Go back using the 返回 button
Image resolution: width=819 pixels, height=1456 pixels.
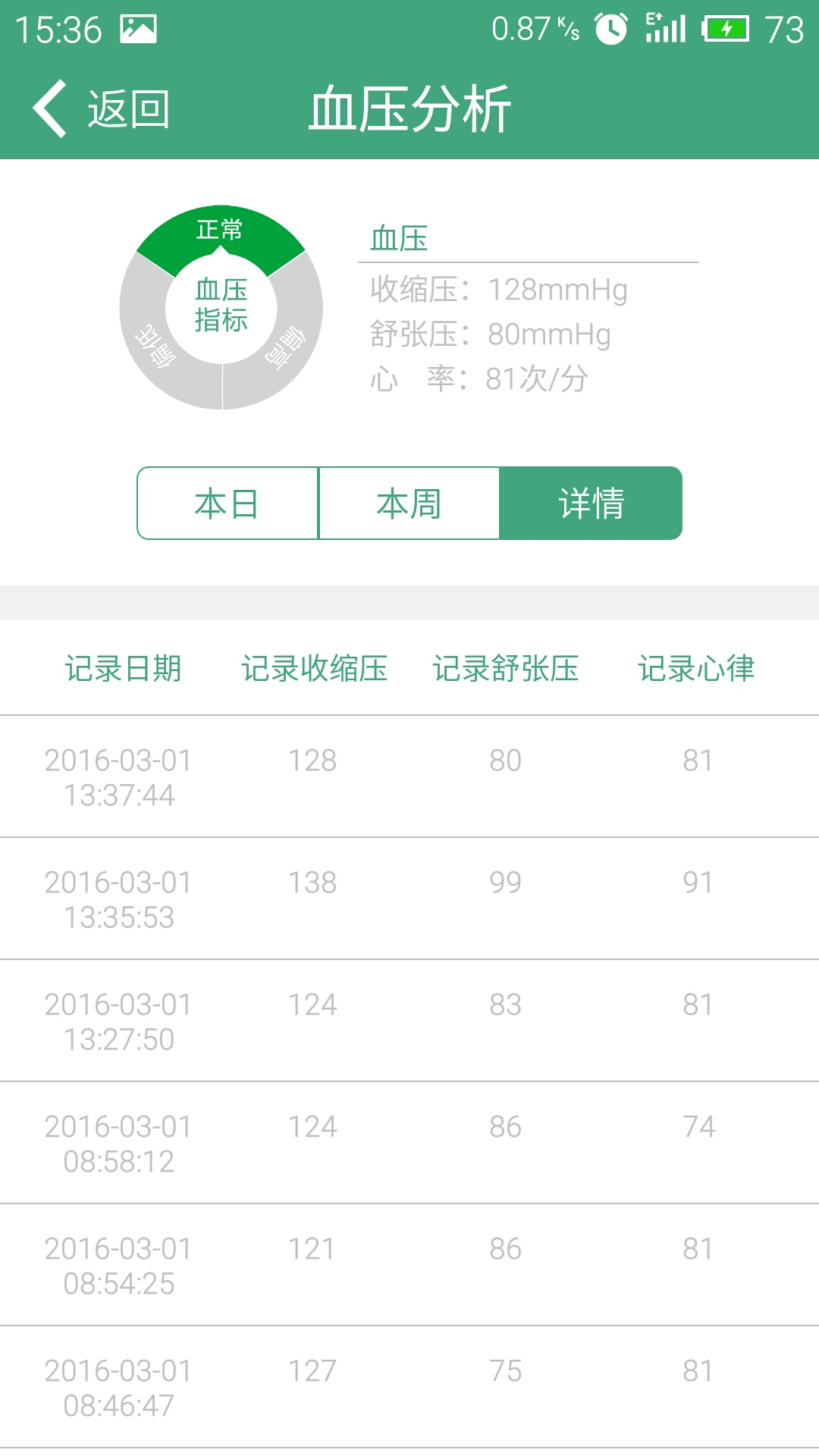pos(102,109)
